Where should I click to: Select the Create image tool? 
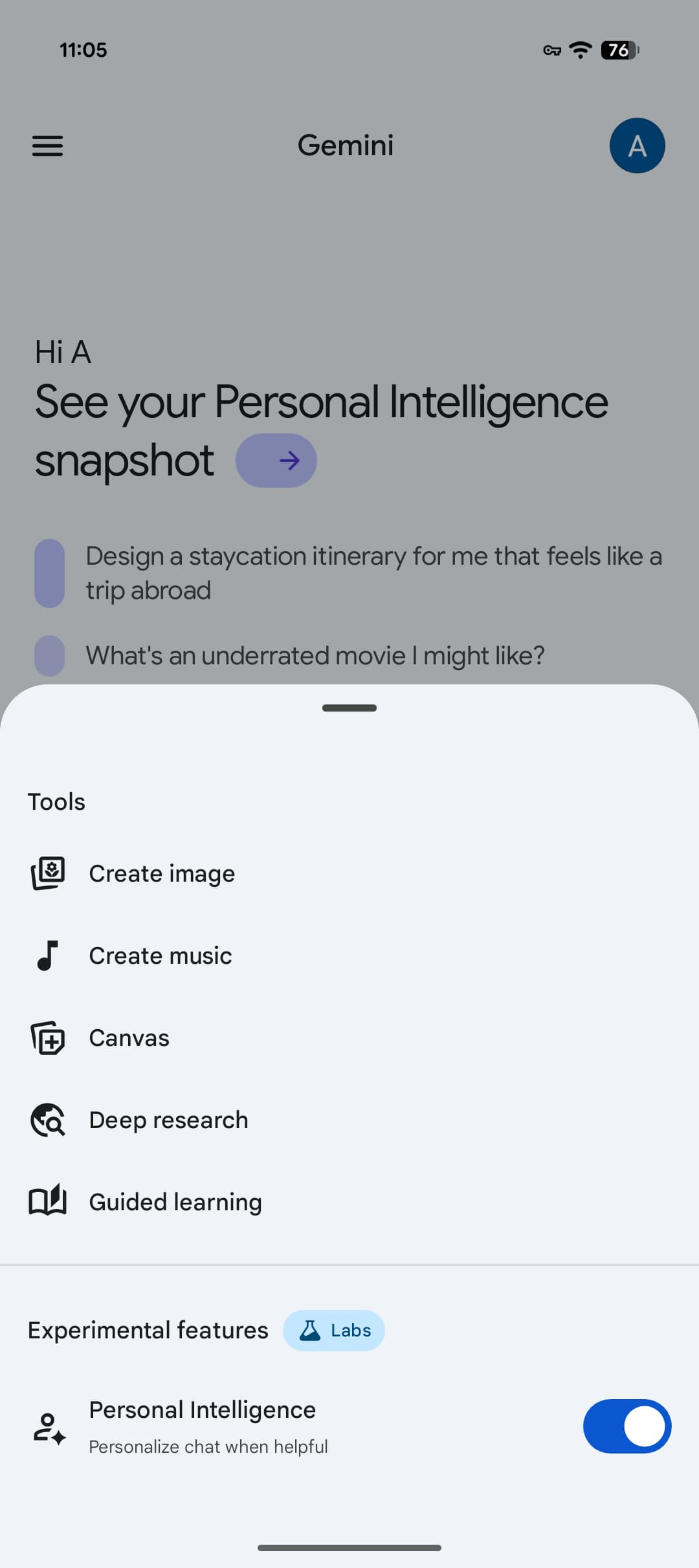[162, 874]
